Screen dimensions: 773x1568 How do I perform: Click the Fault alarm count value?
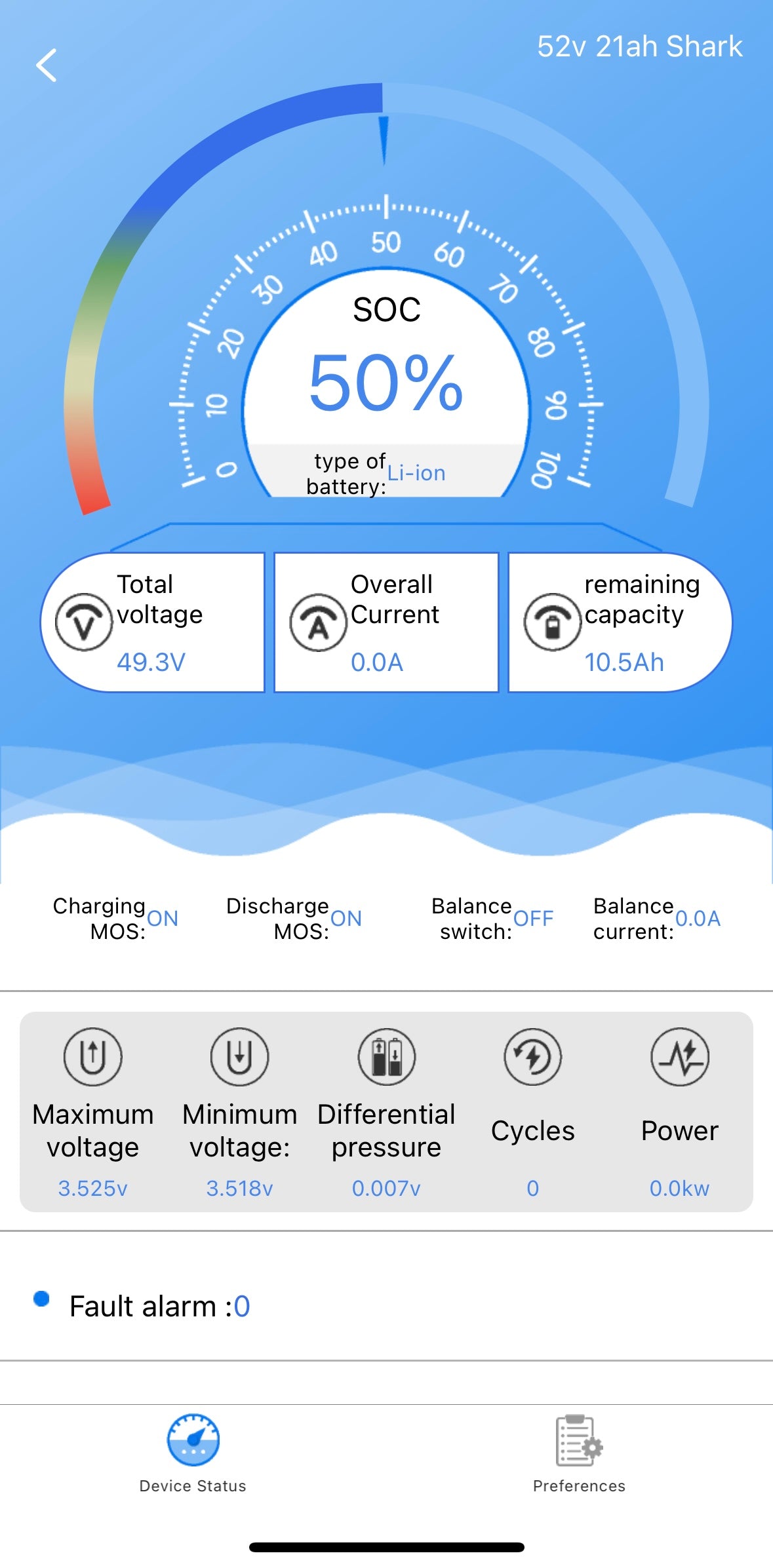tap(243, 1305)
